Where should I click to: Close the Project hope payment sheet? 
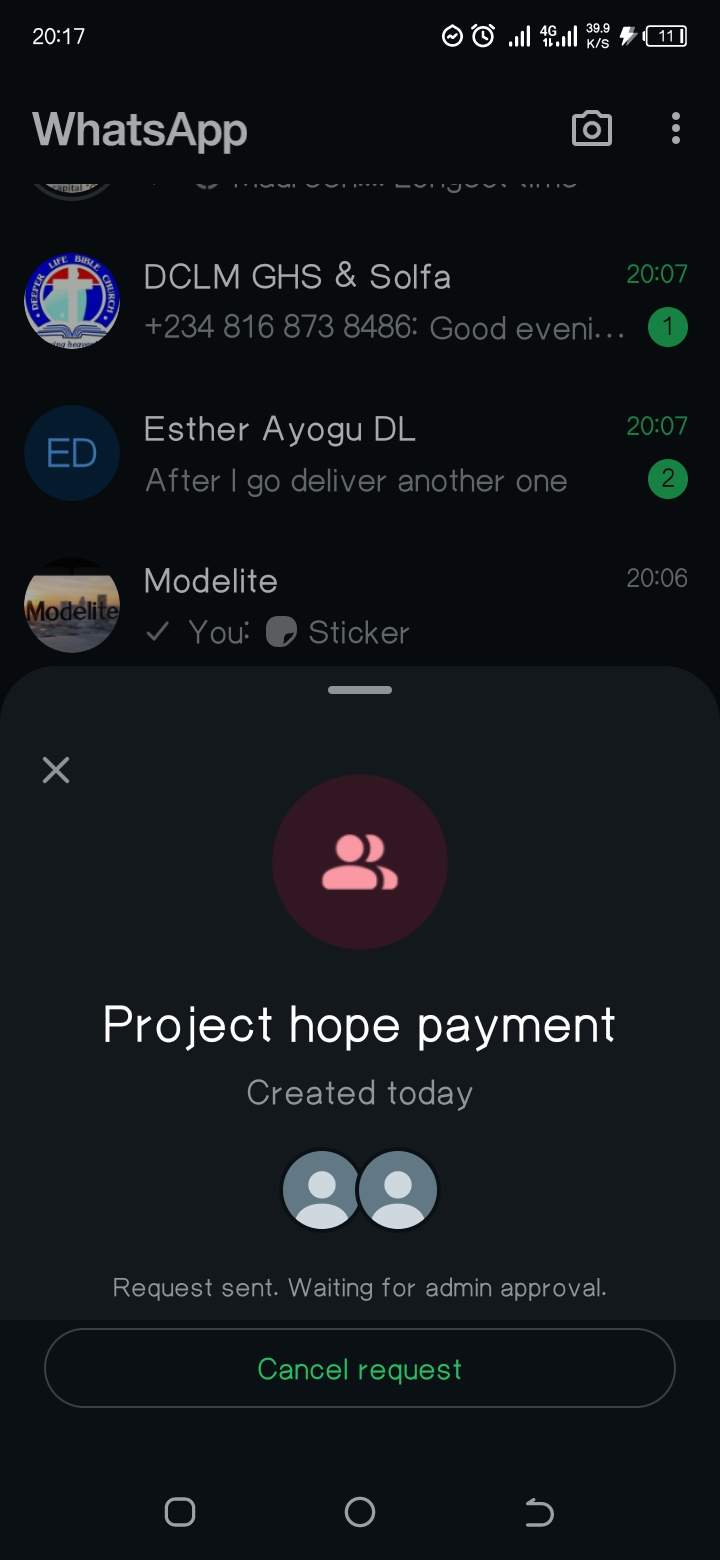[56, 769]
